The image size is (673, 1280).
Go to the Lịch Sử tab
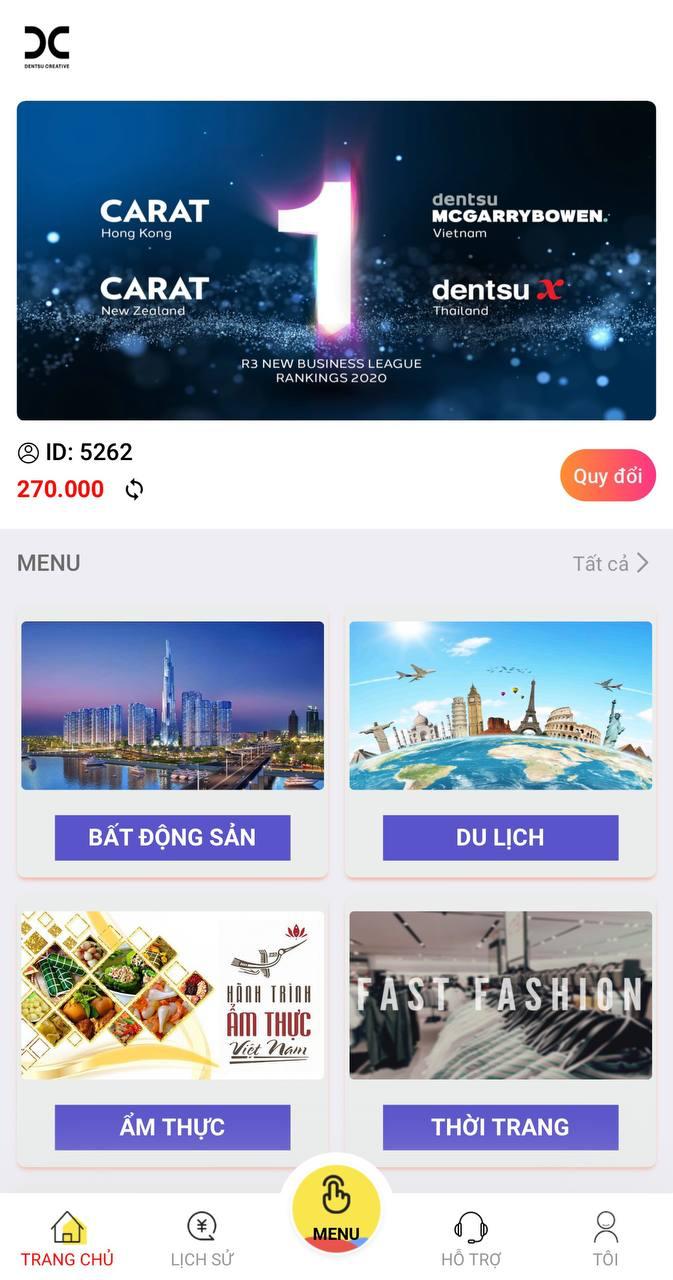point(202,1239)
